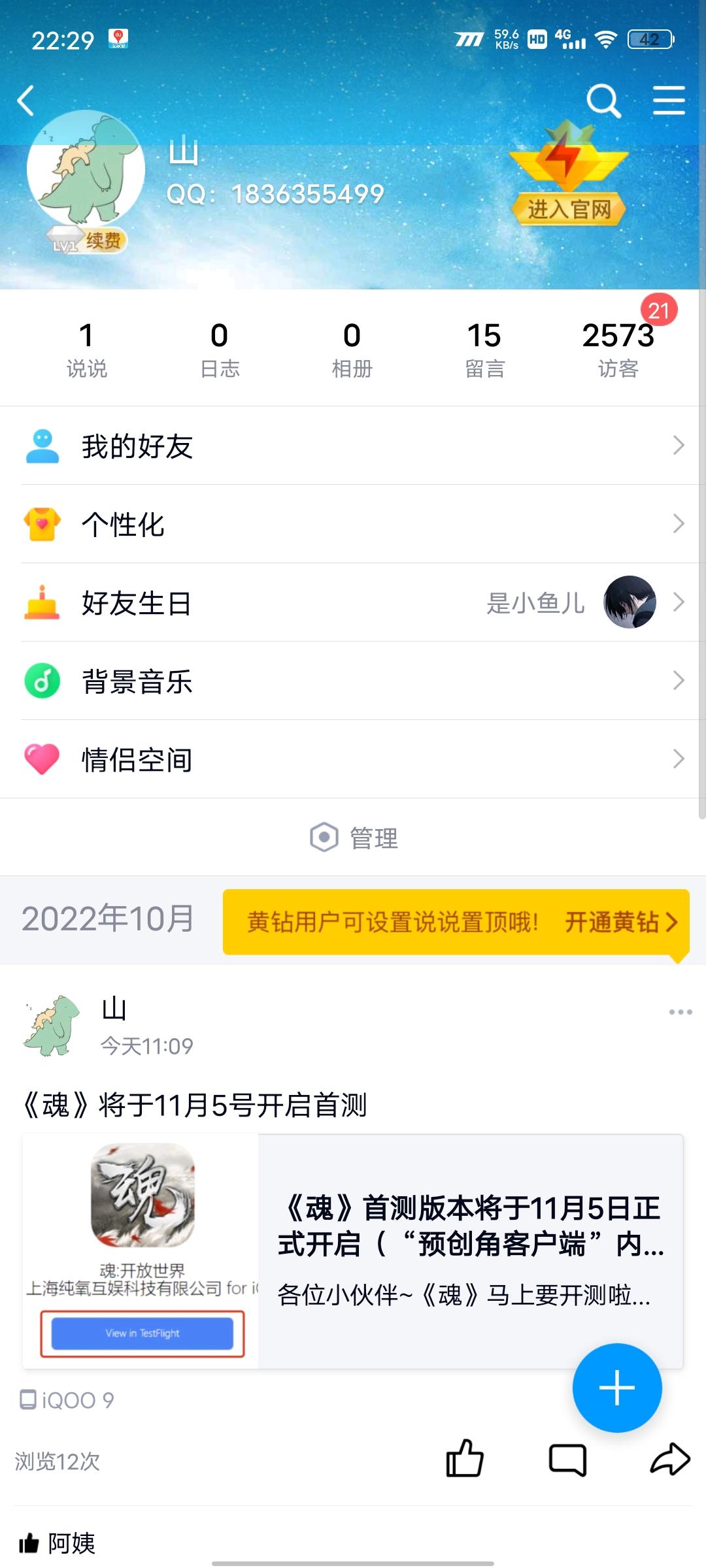Viewport: 706px width, 1568px height.
Task: Open the 说说 posts tab
Action: pyautogui.click(x=86, y=350)
